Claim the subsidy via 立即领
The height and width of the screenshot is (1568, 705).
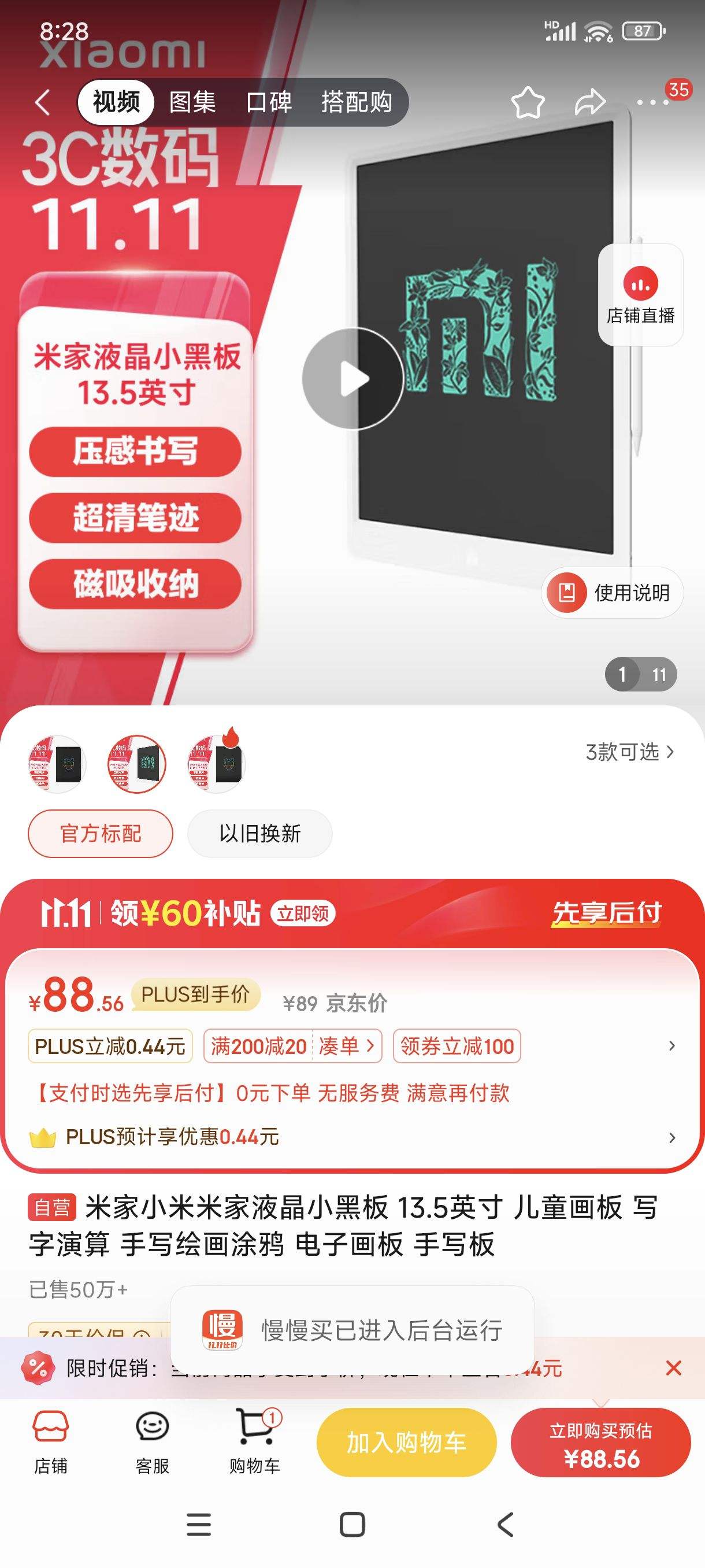(x=305, y=913)
